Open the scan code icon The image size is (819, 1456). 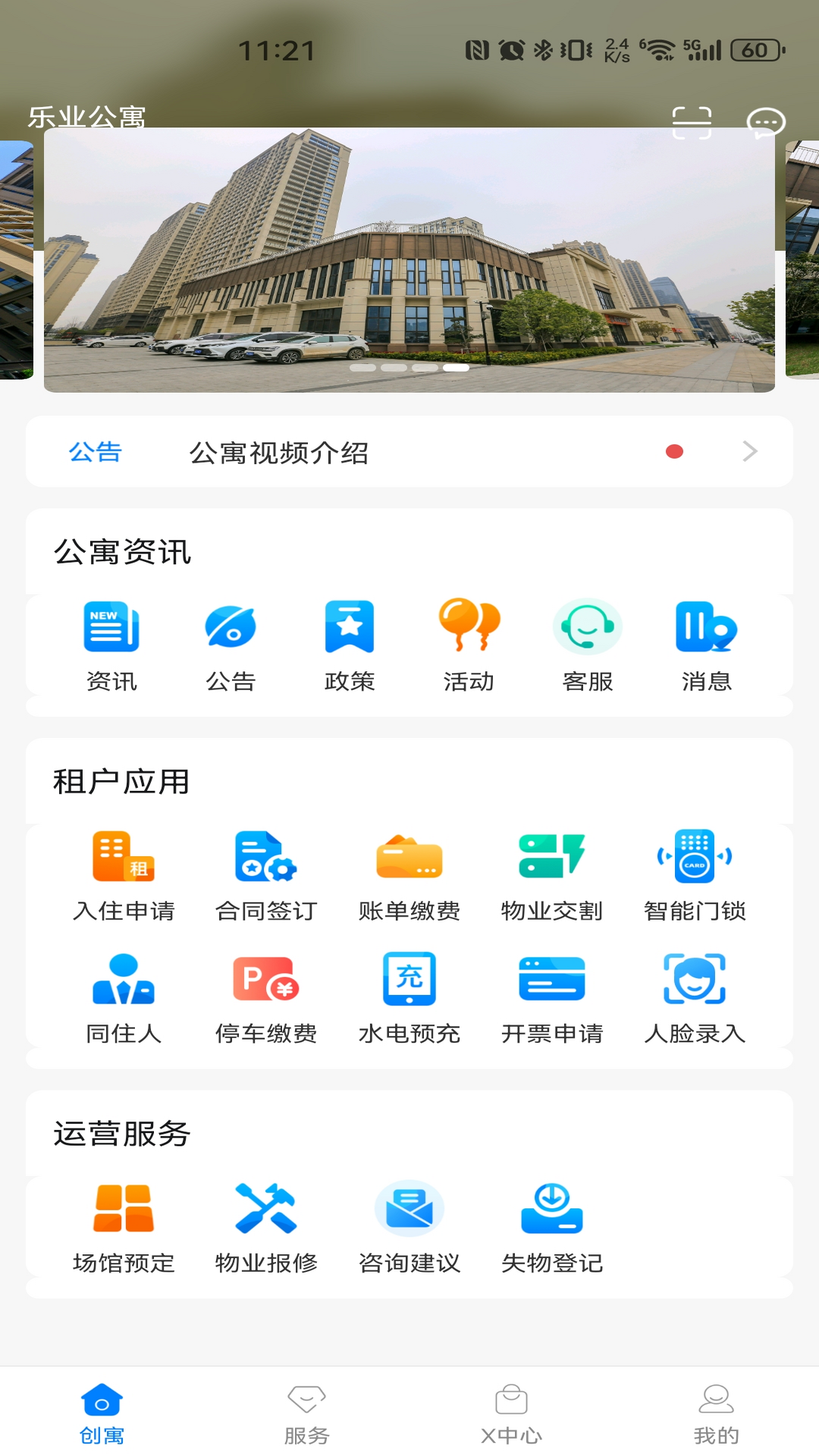692,123
